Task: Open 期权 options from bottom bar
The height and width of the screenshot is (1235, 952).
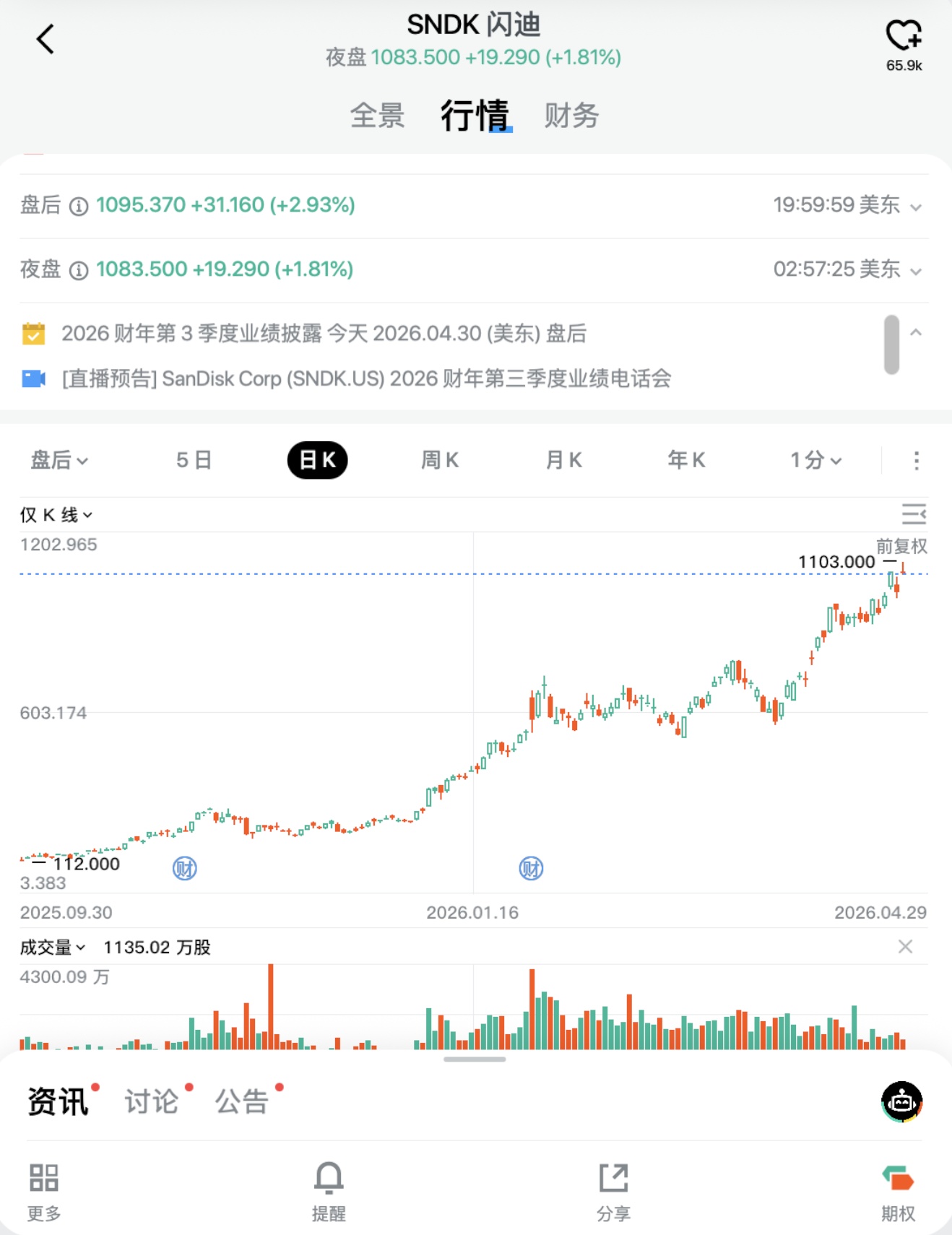Action: (x=898, y=1193)
